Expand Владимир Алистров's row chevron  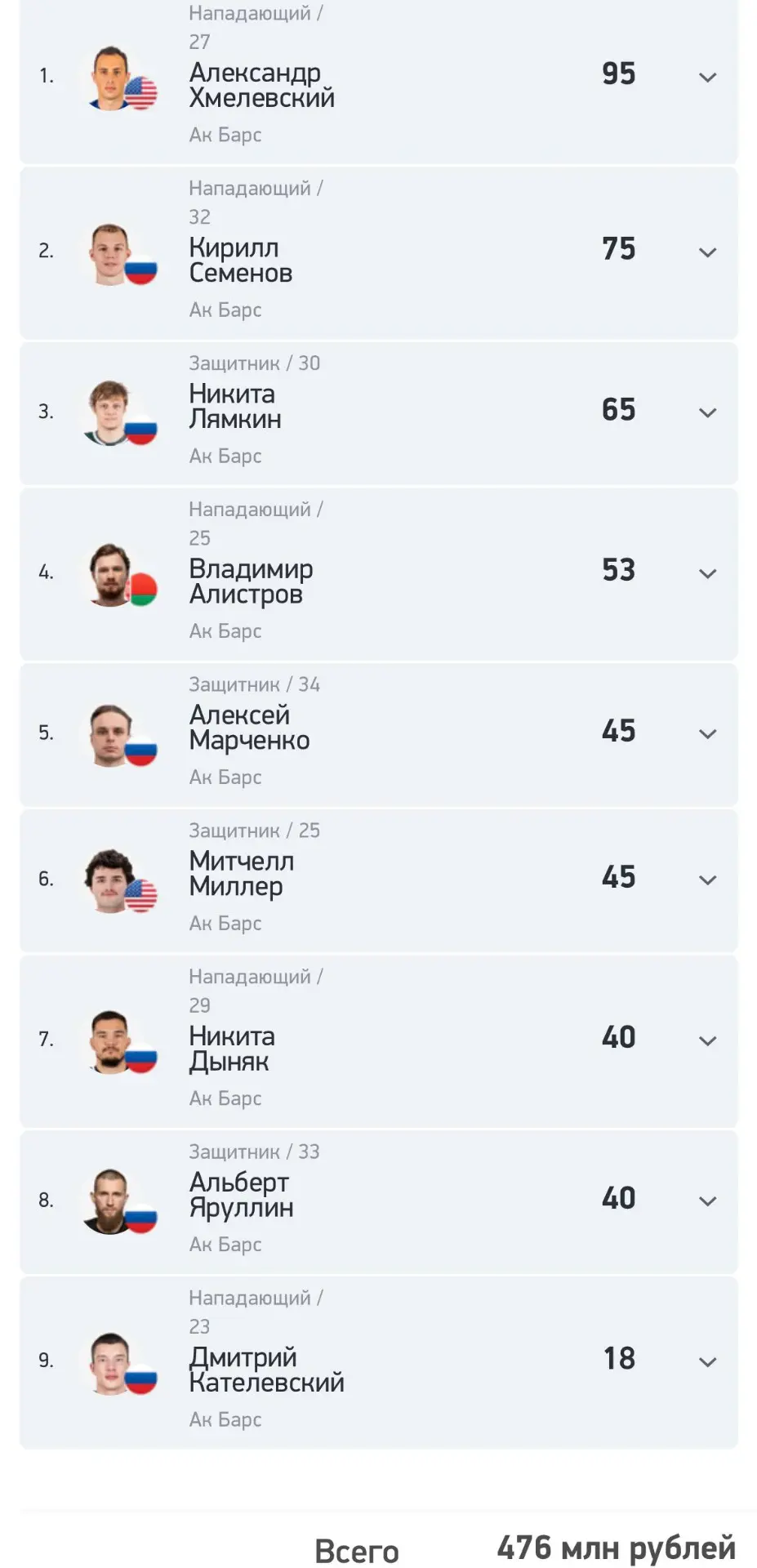click(707, 574)
